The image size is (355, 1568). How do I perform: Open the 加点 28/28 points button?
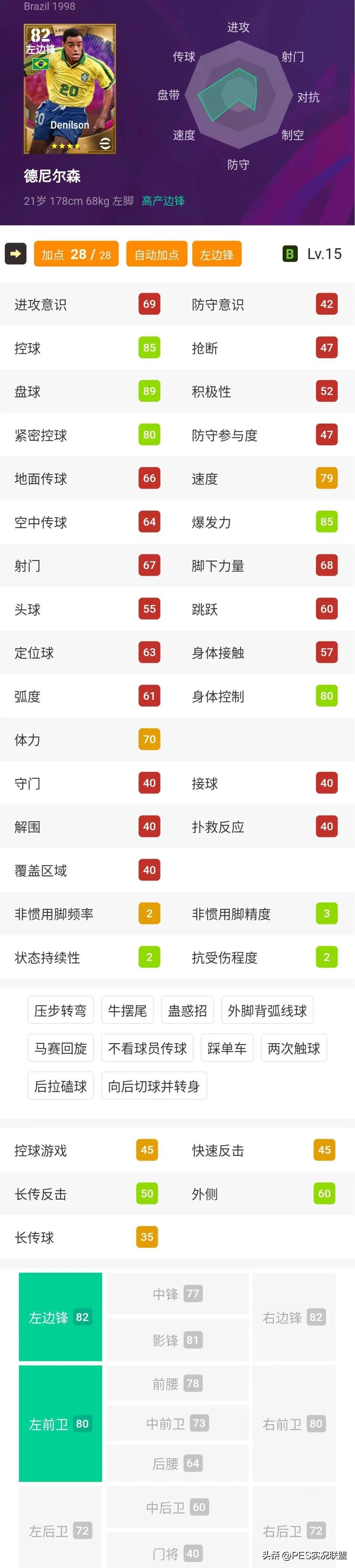tap(76, 255)
